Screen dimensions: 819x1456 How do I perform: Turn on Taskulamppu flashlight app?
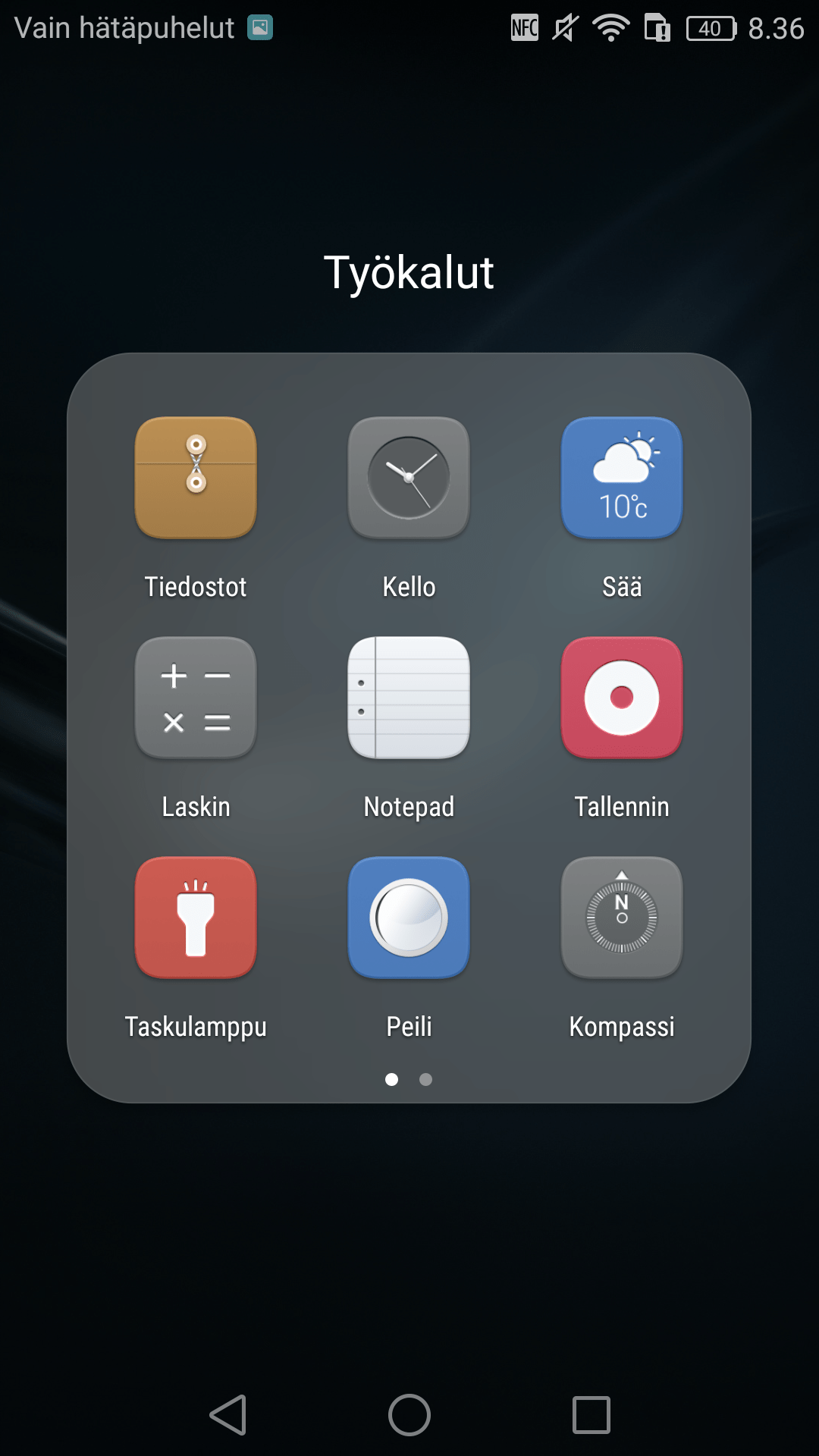[196, 918]
